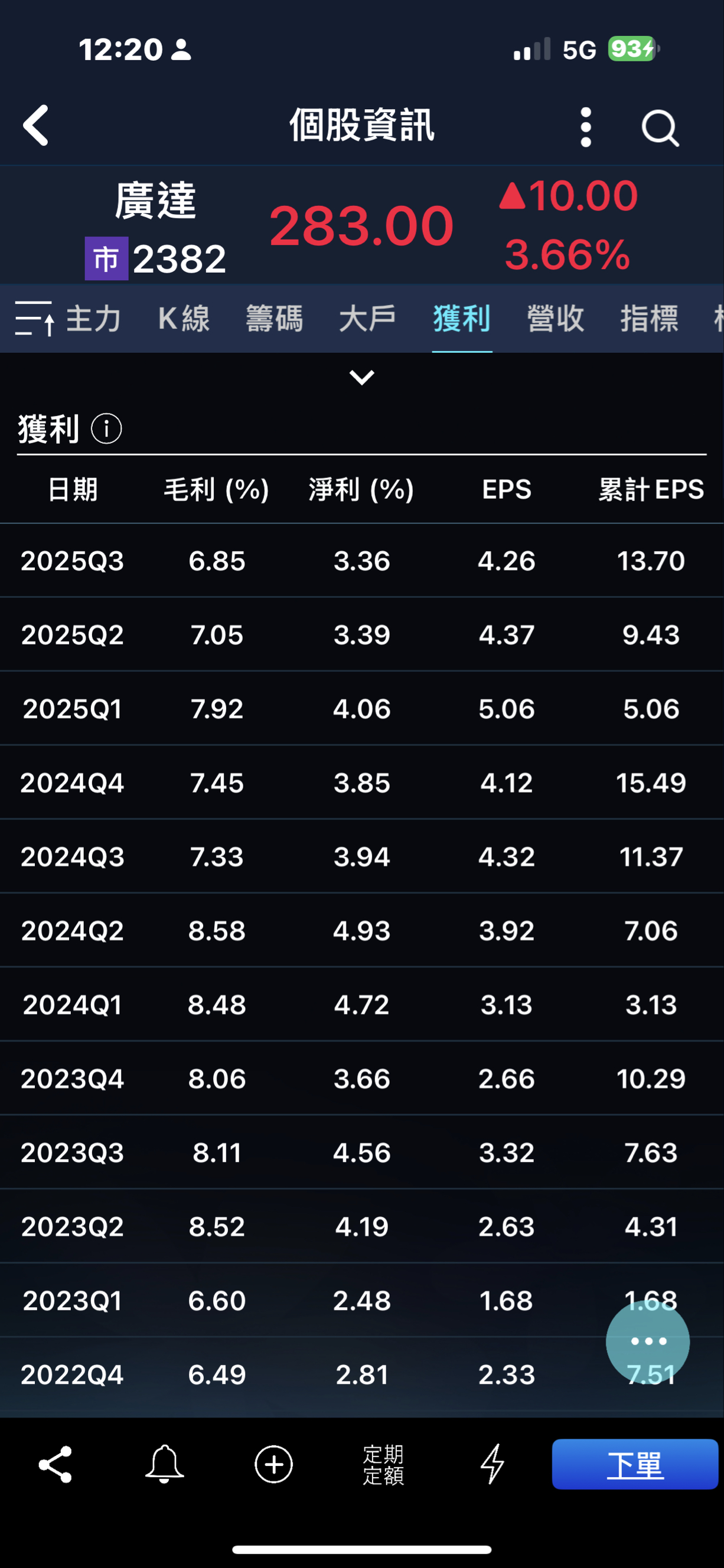This screenshot has width=724, height=1568.
Task: Open the lightning quick order icon
Action: pos(492,1464)
